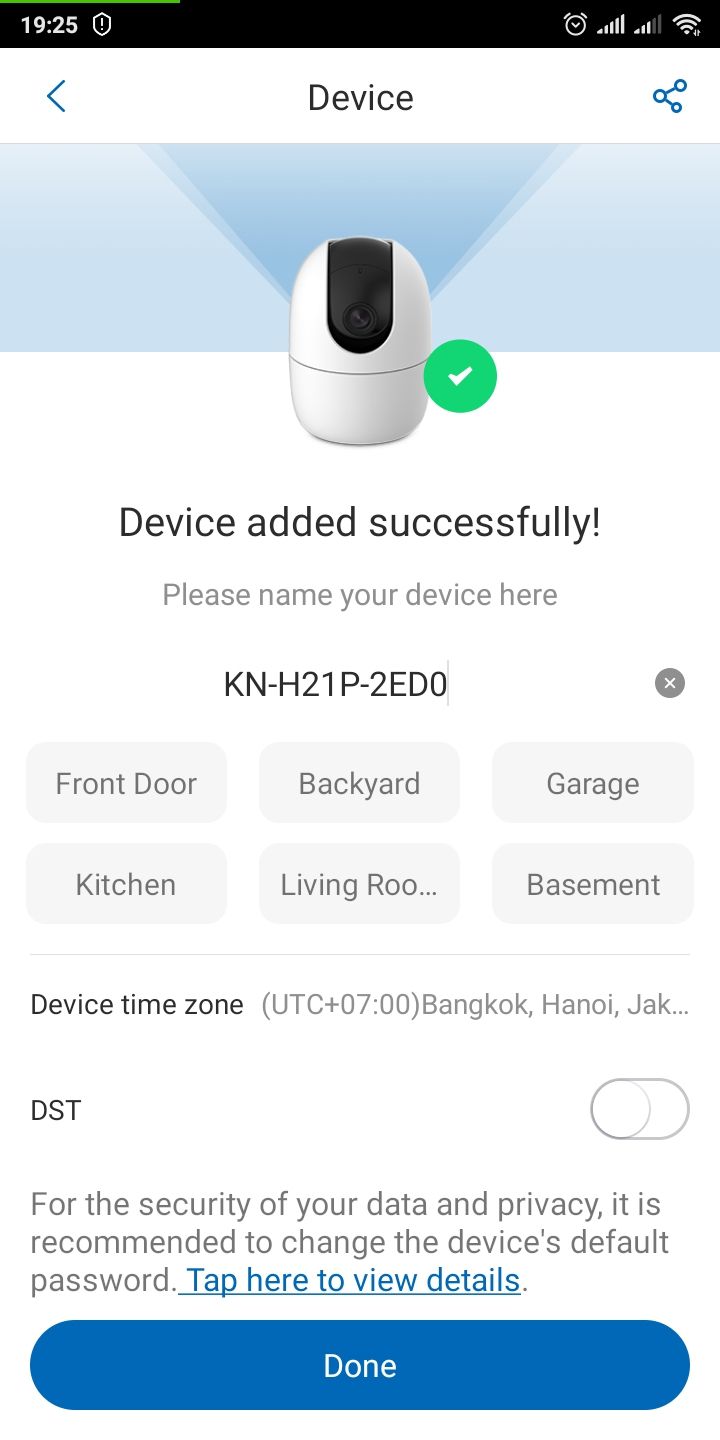Image resolution: width=720 pixels, height=1440 pixels.
Task: Clear the device name field
Action: (x=669, y=683)
